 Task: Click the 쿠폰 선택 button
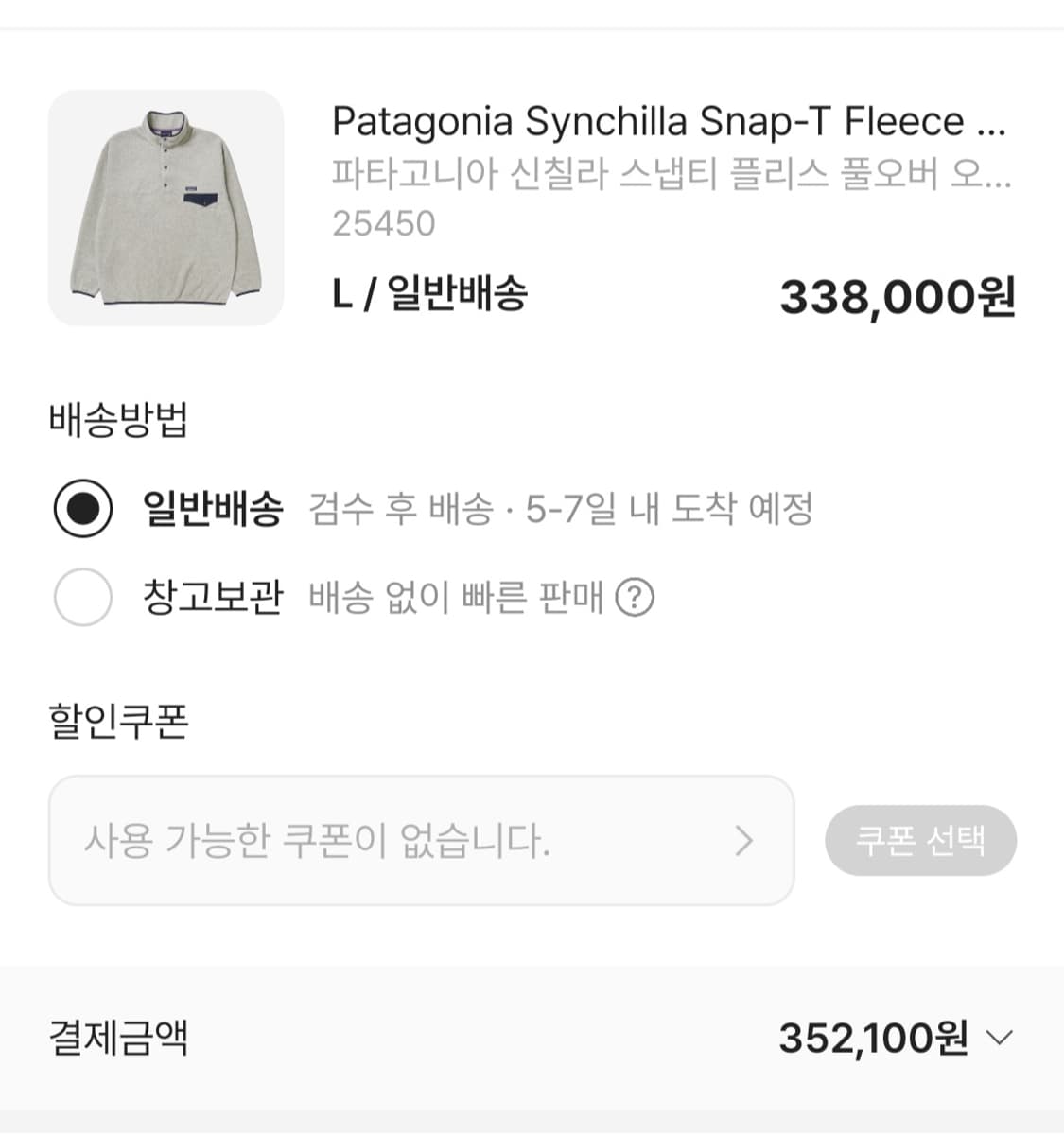click(x=921, y=840)
